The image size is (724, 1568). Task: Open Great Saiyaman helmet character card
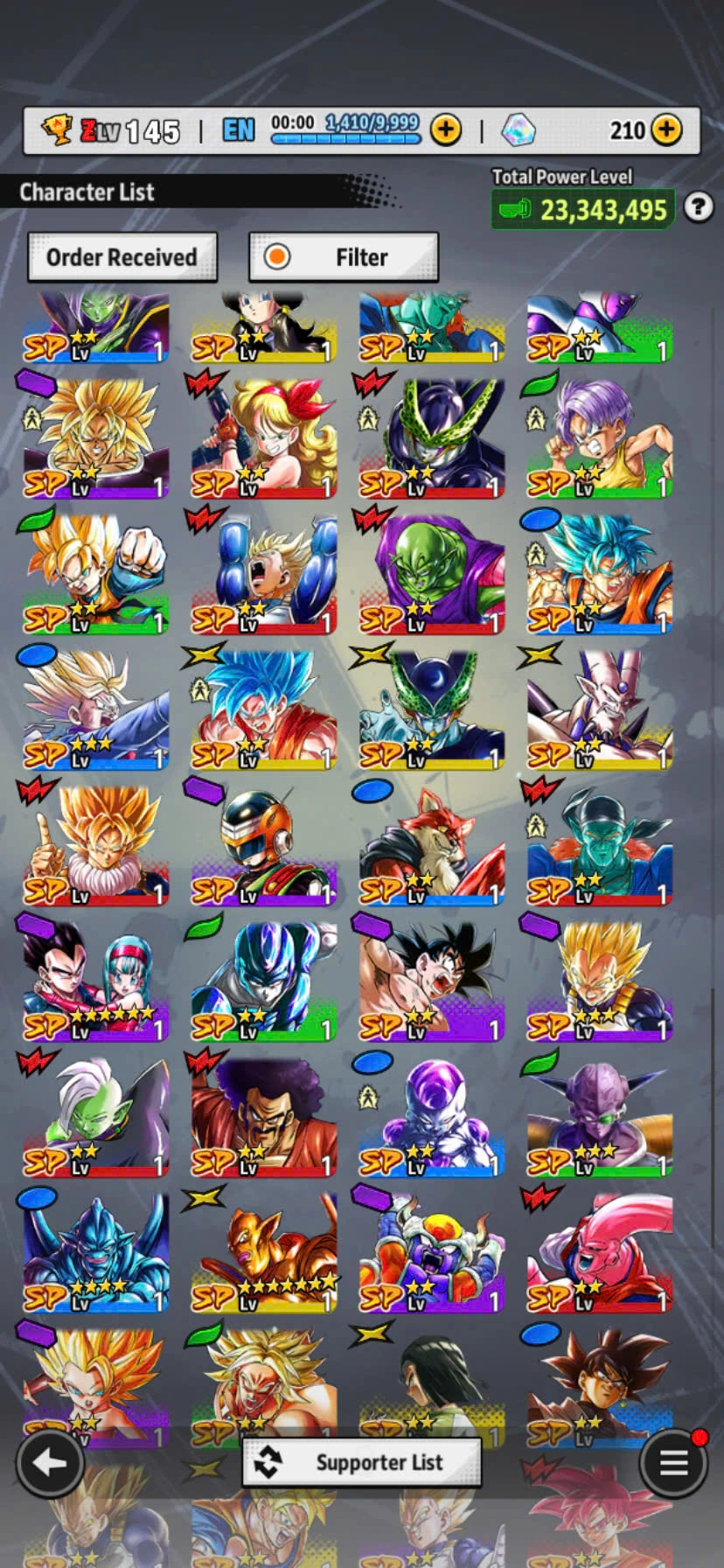tap(263, 842)
